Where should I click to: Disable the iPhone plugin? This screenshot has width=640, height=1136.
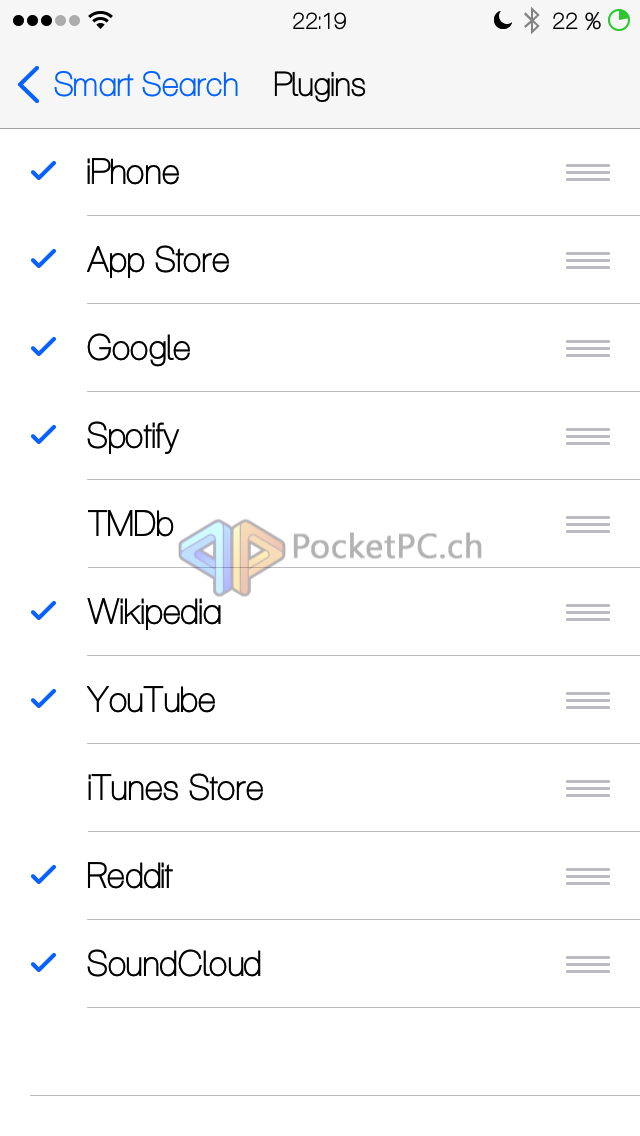[x=320, y=172]
